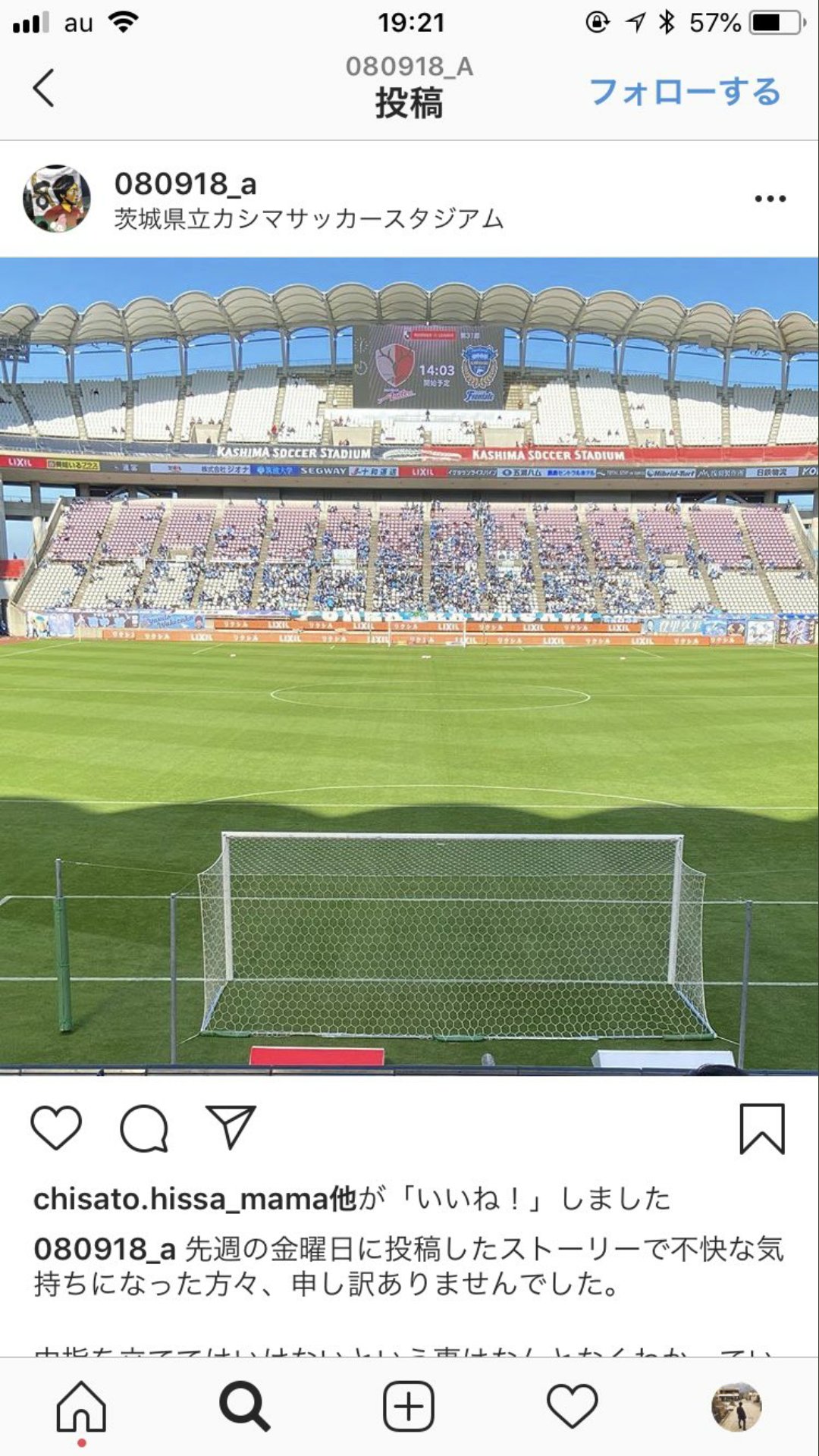This screenshot has width=819, height=1456.
Task: Switch to the Home tab
Action: (81, 1407)
